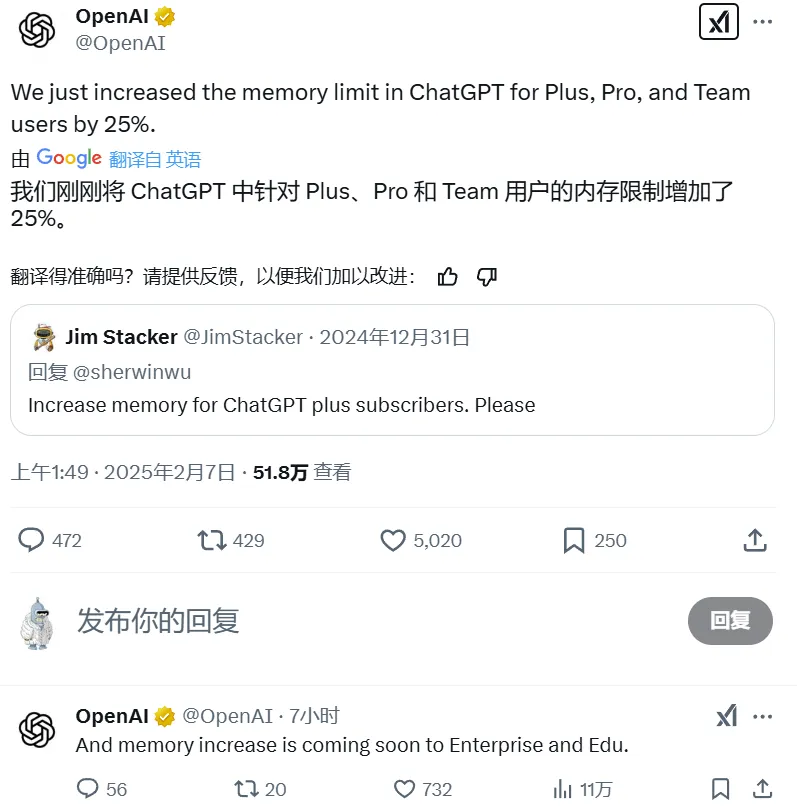Retweet the OpenAI memory announcement post
The image size is (797, 811).
pyautogui.click(x=211, y=540)
